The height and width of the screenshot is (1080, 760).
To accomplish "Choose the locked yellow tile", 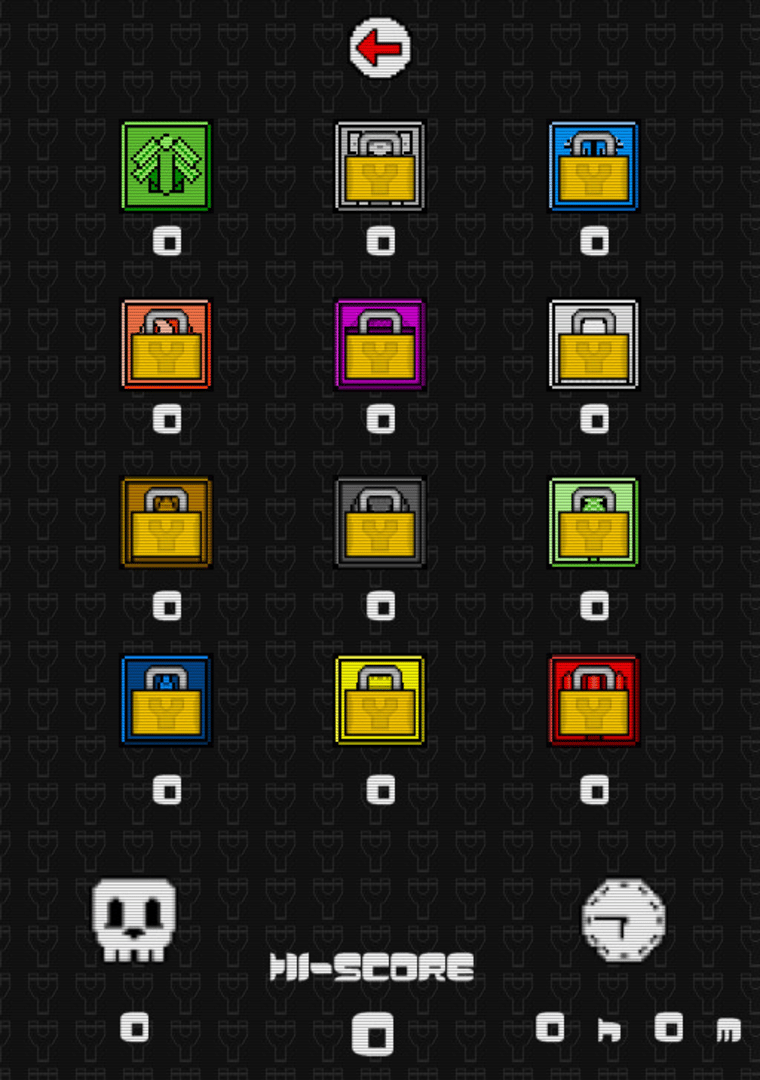I will click(x=380, y=700).
